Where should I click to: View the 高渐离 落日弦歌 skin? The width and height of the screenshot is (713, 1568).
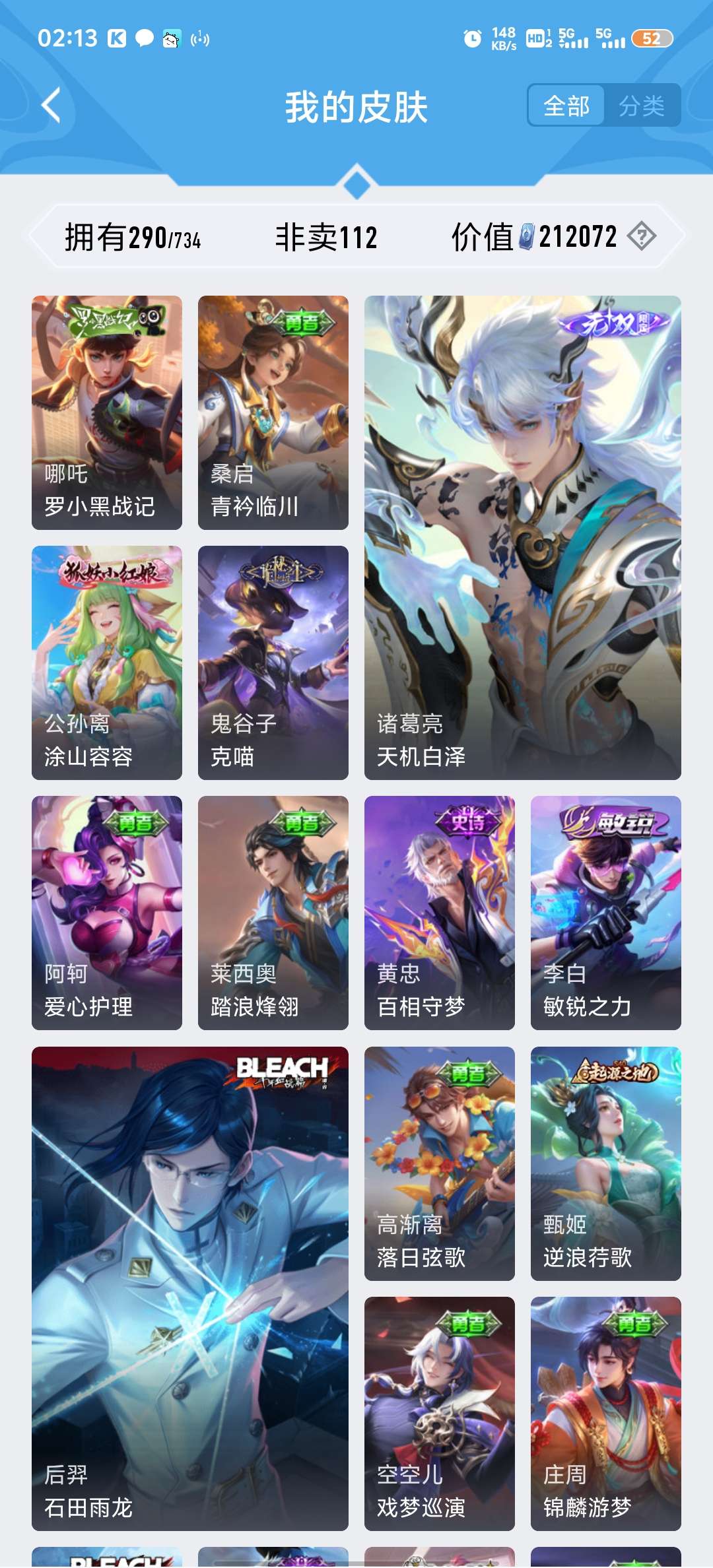coord(440,1163)
